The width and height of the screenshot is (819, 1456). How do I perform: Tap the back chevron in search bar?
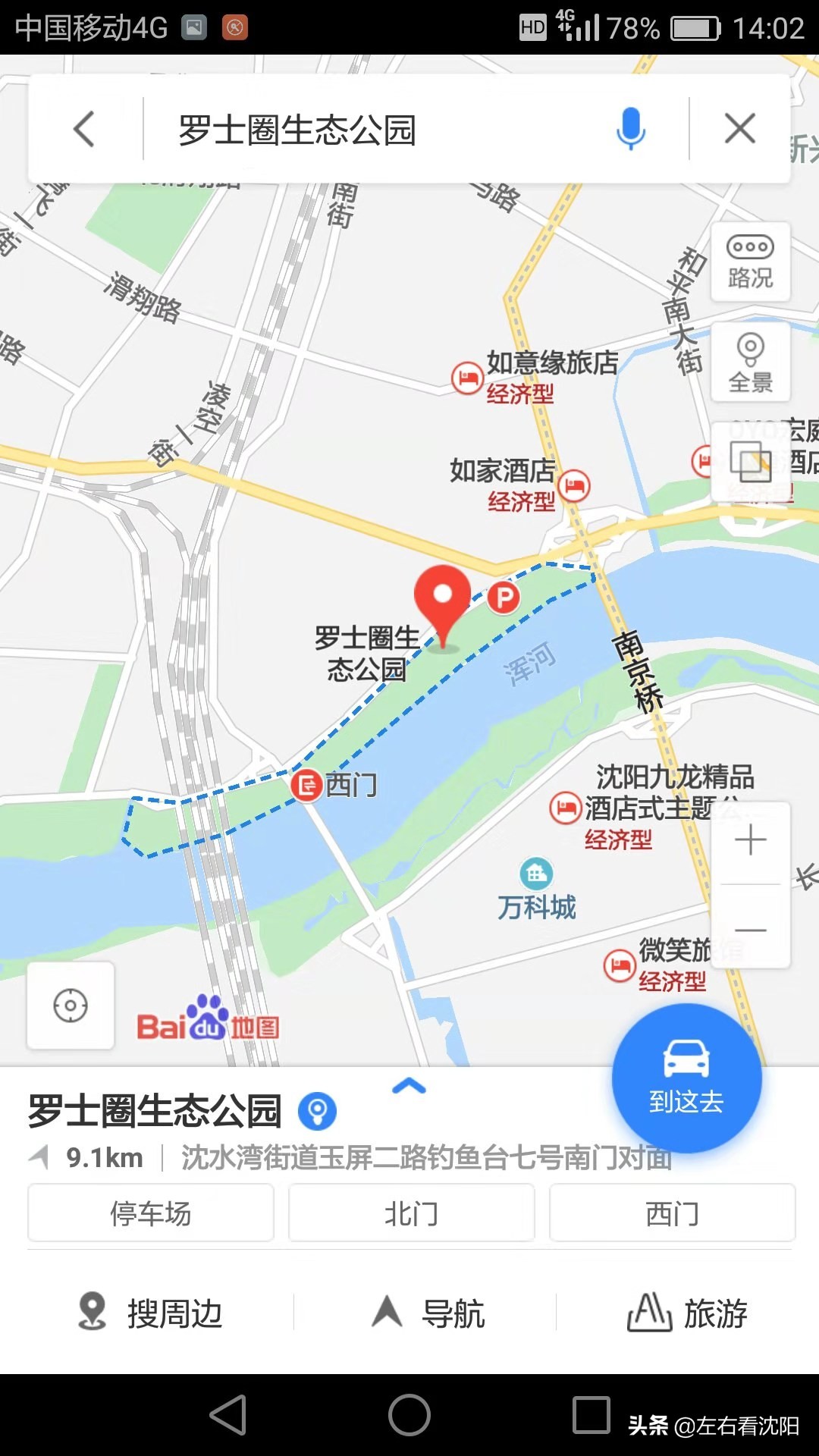click(x=83, y=128)
